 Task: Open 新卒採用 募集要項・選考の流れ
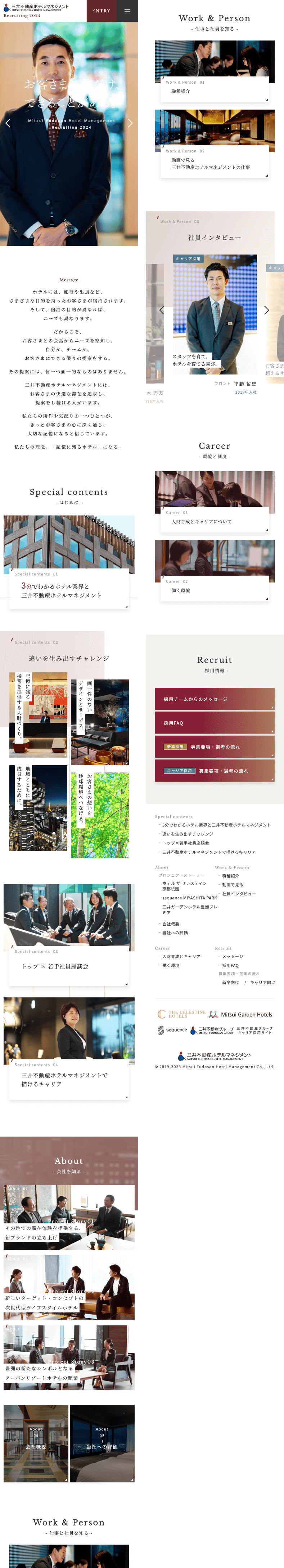[x=214, y=746]
